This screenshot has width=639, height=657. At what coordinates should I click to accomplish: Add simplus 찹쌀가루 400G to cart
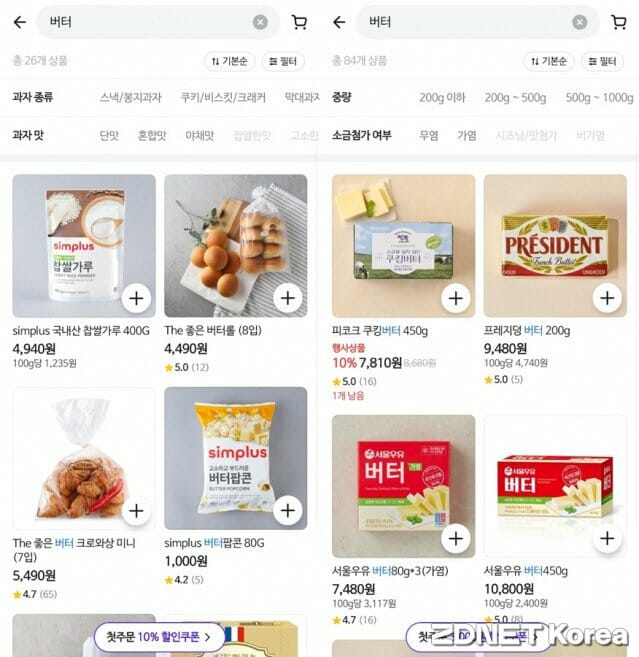click(x=137, y=298)
